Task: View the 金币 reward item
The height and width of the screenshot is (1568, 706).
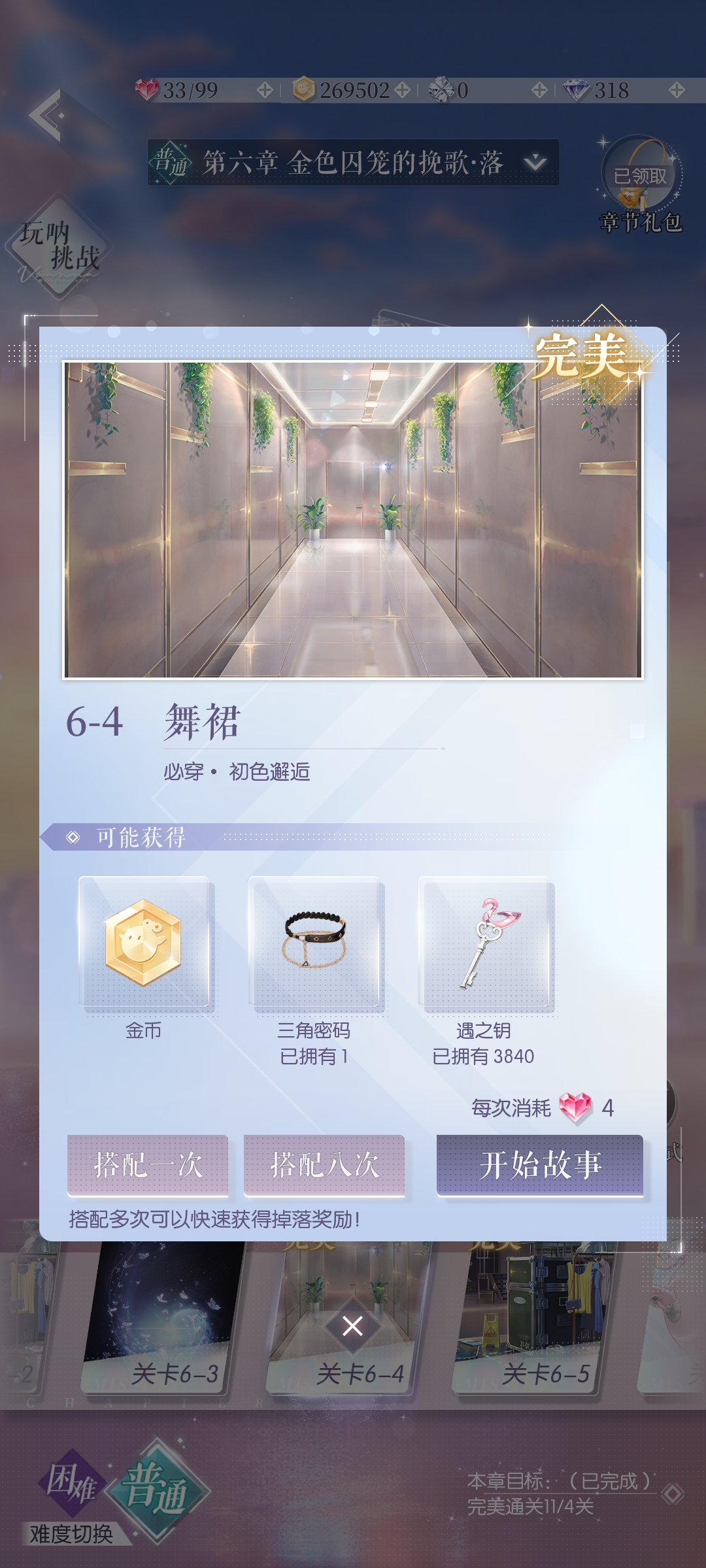Action: coord(144,943)
